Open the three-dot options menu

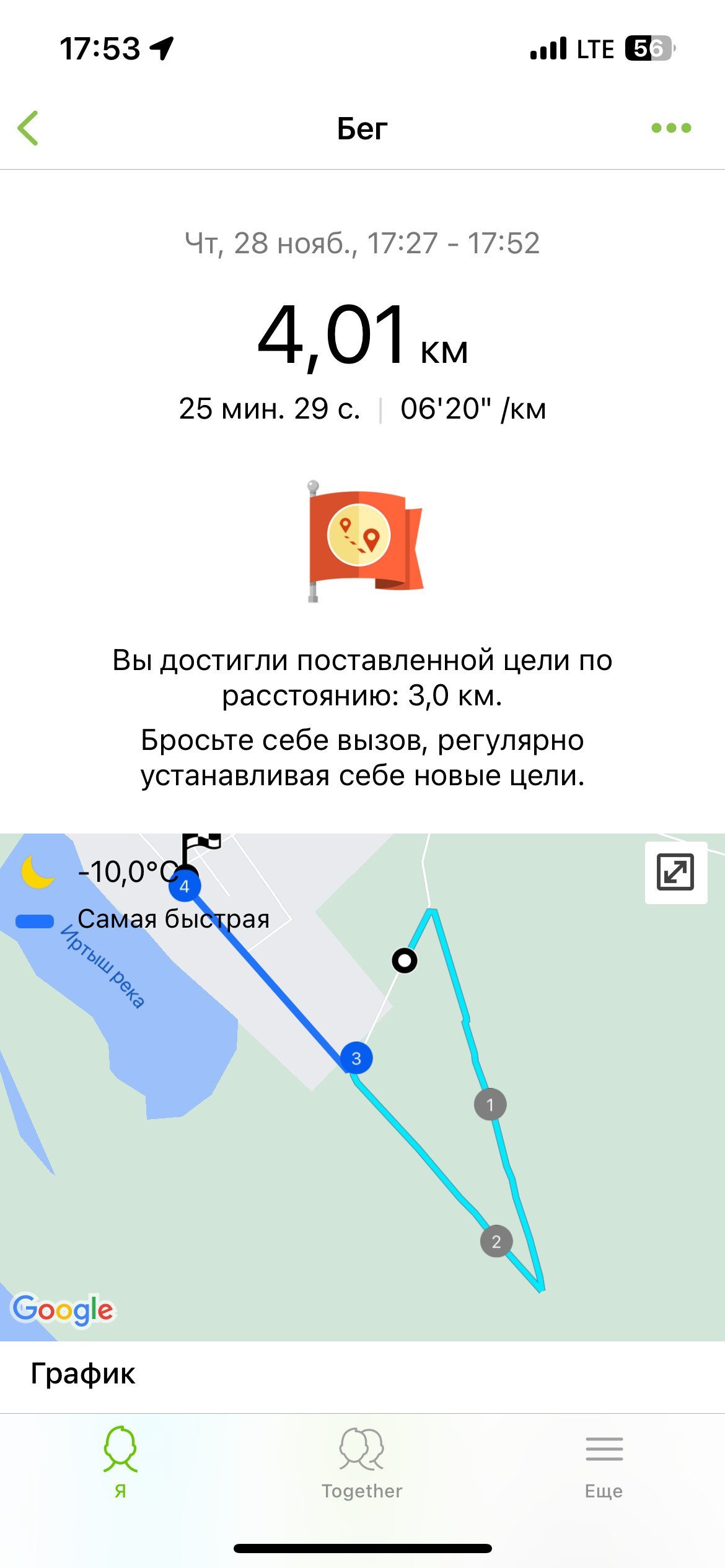click(x=671, y=128)
